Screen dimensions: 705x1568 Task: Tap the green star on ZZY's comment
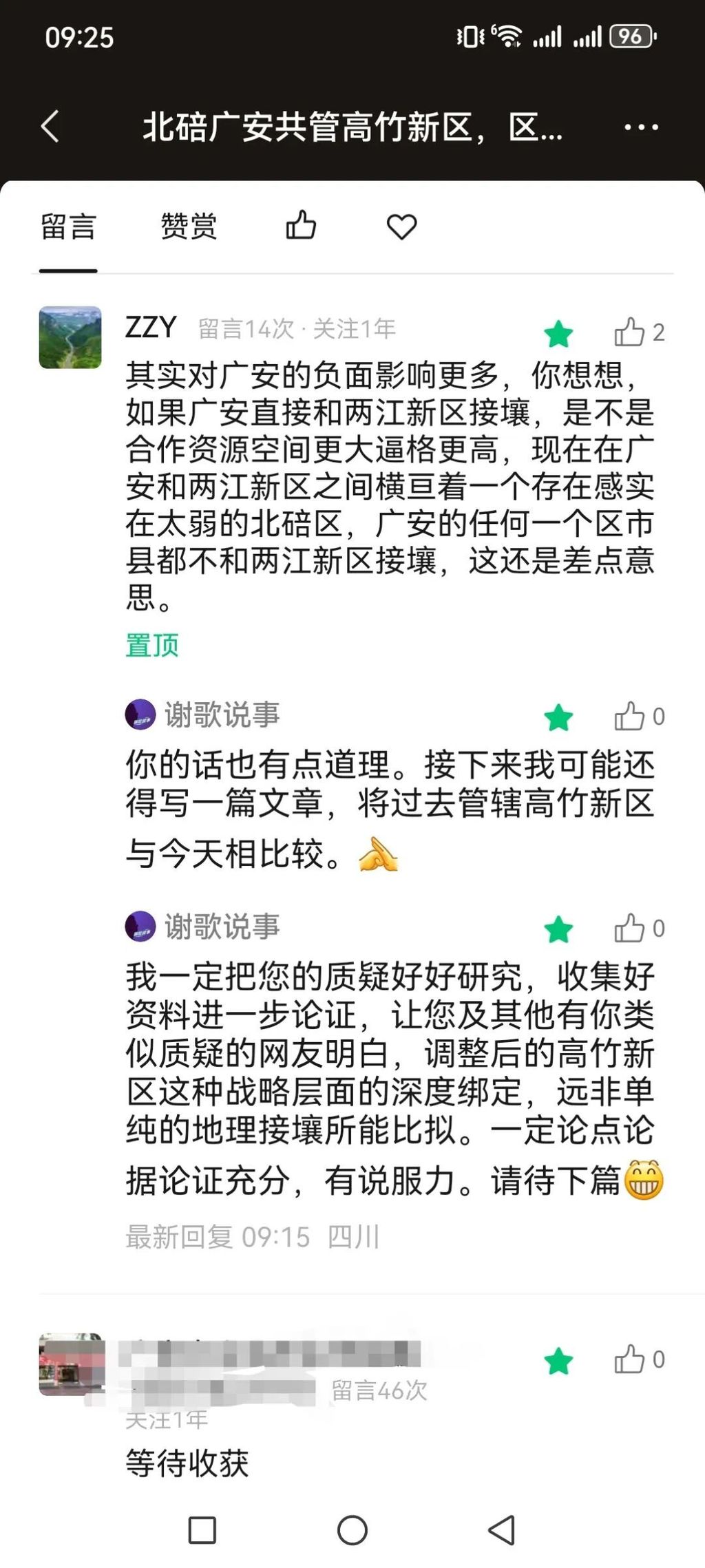(558, 335)
